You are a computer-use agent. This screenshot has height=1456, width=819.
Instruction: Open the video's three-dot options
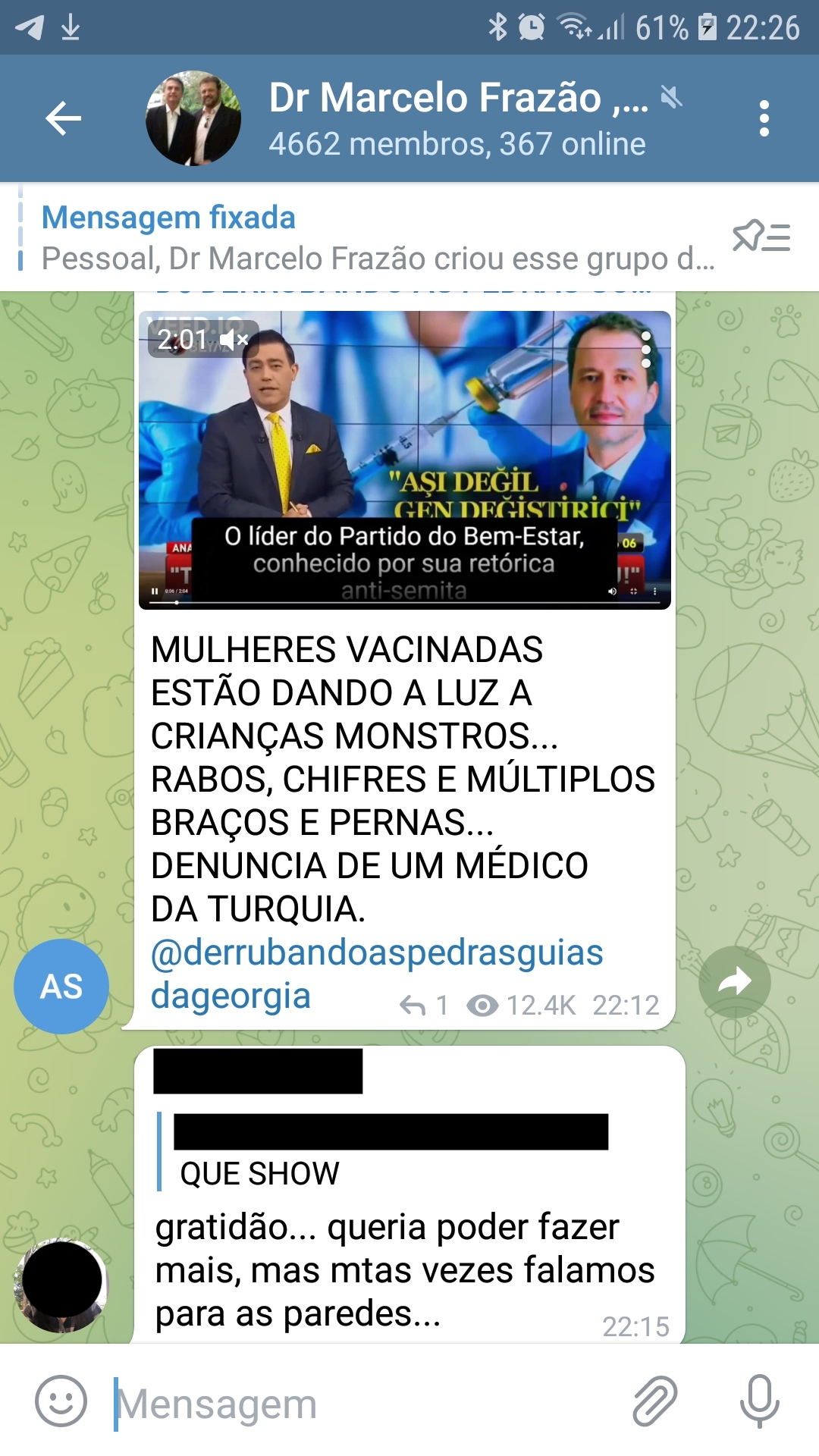[x=646, y=350]
